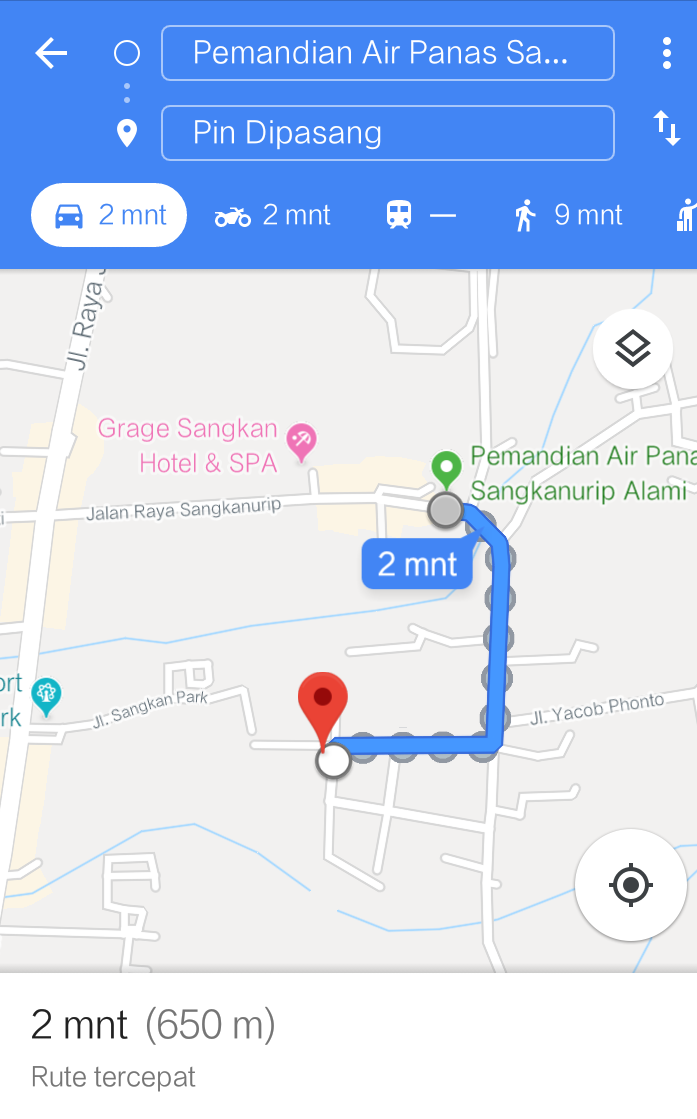Image resolution: width=697 pixels, height=1119 pixels.
Task: Switch to public transit mode
Action: tap(421, 215)
